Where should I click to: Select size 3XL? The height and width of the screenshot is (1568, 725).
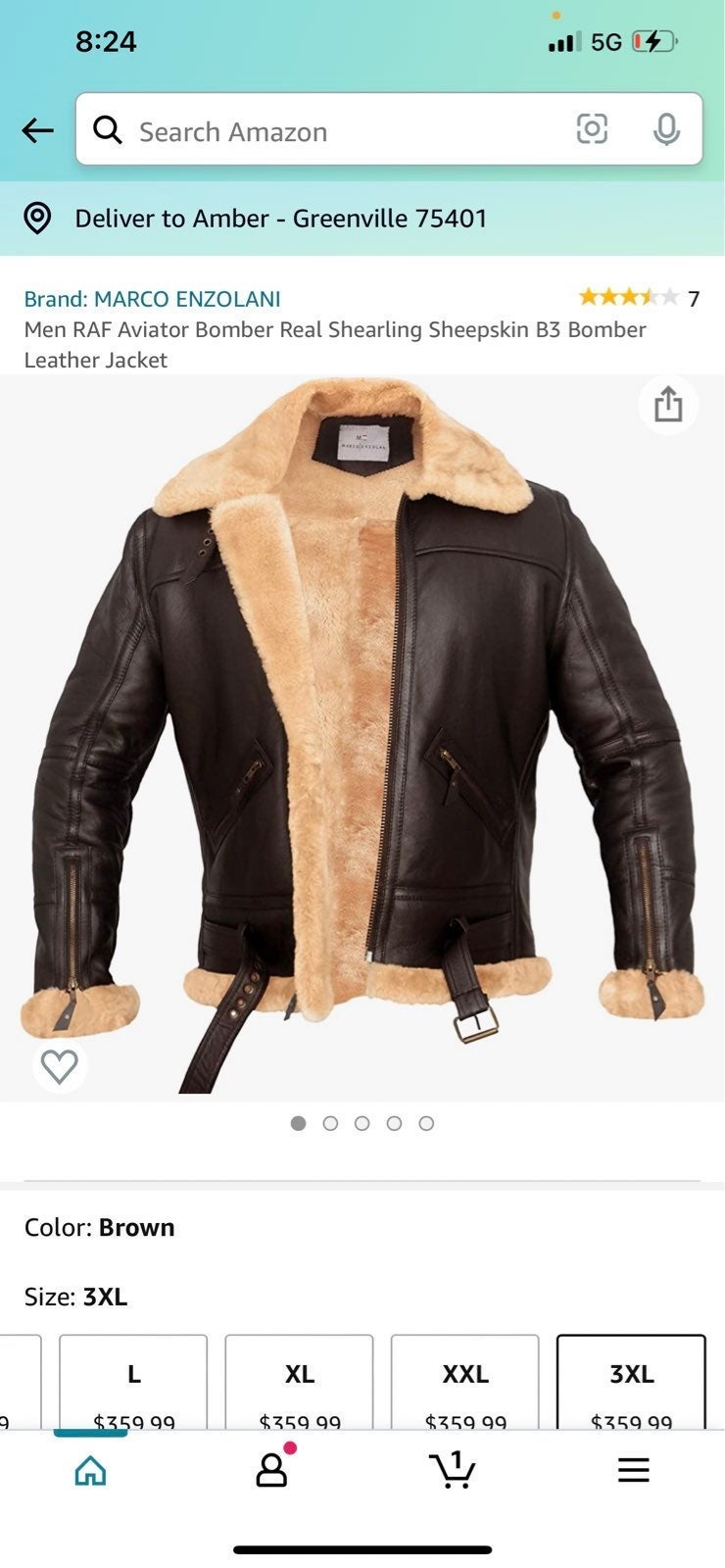pos(631,1382)
